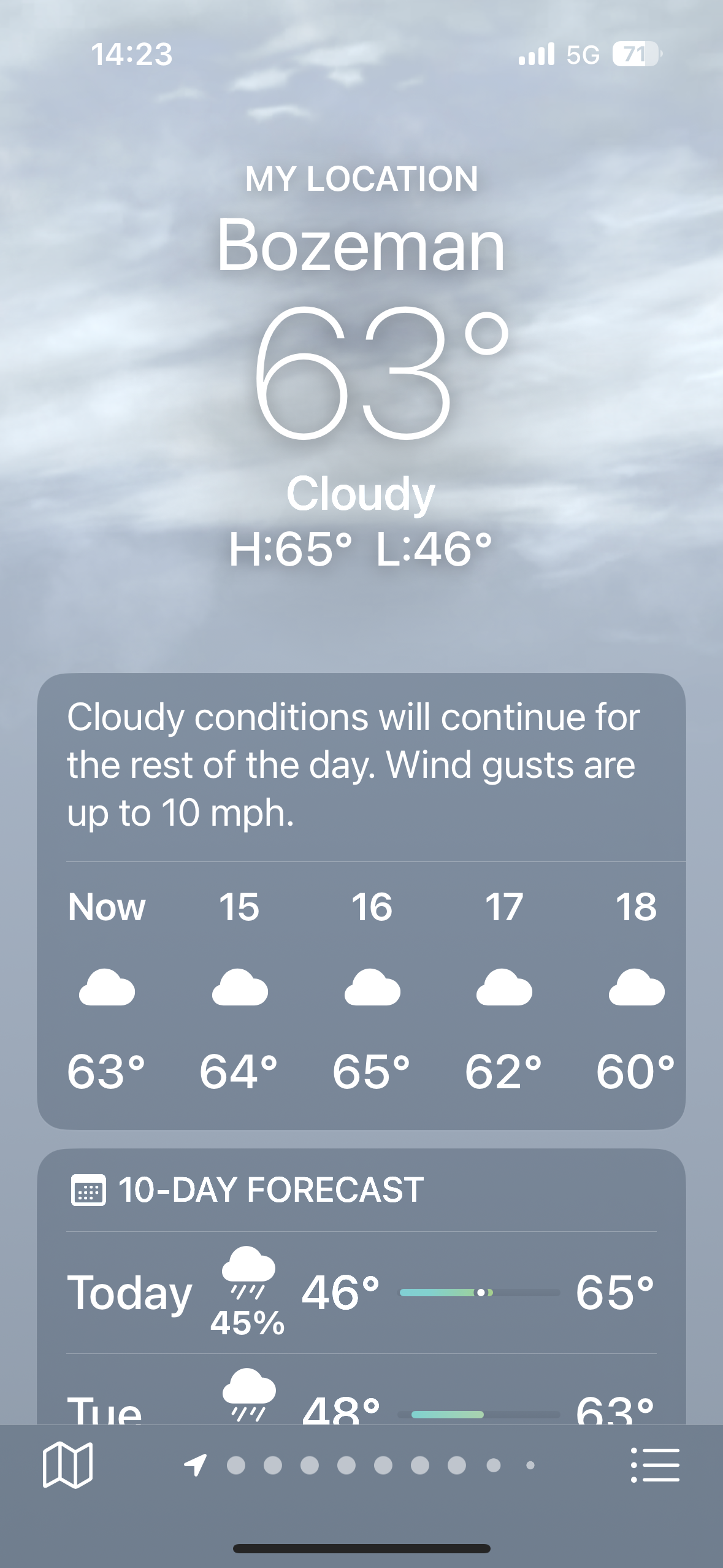Open the hourly forecast card
The image size is (723, 1568).
[x=361, y=994]
